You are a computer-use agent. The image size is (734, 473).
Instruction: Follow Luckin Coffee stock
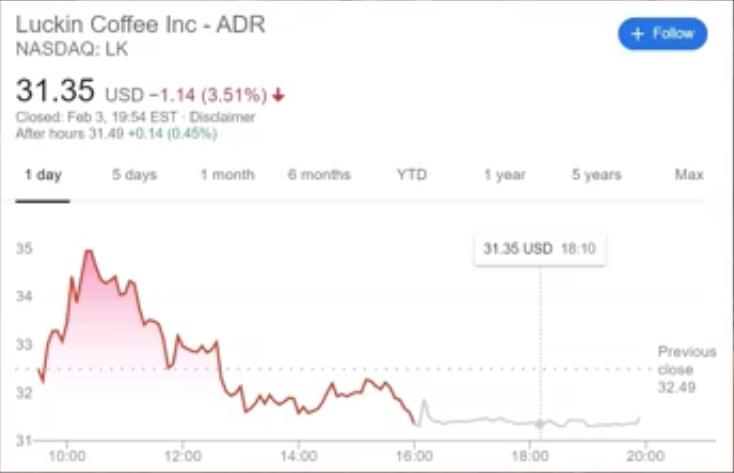(x=662, y=34)
